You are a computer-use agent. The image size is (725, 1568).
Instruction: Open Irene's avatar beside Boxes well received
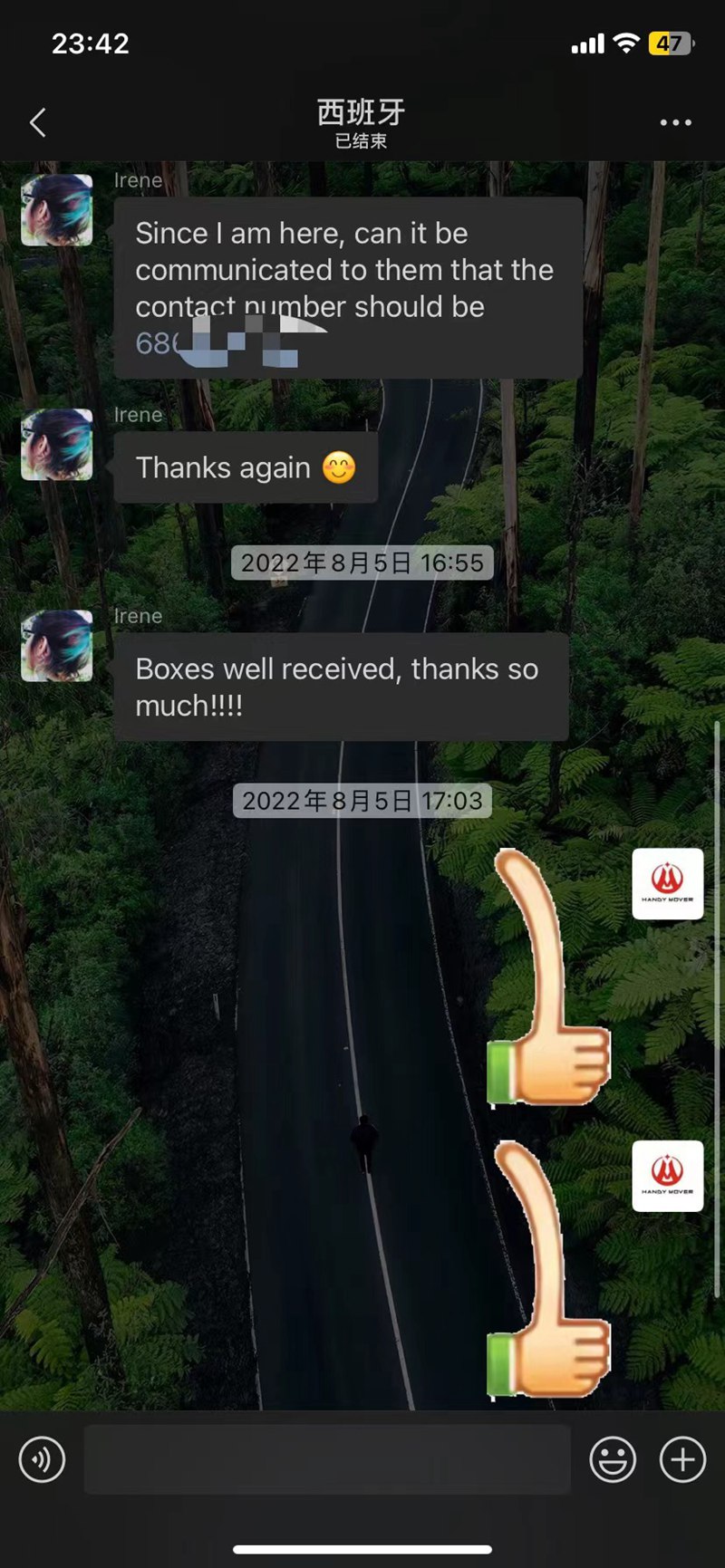[x=57, y=645]
